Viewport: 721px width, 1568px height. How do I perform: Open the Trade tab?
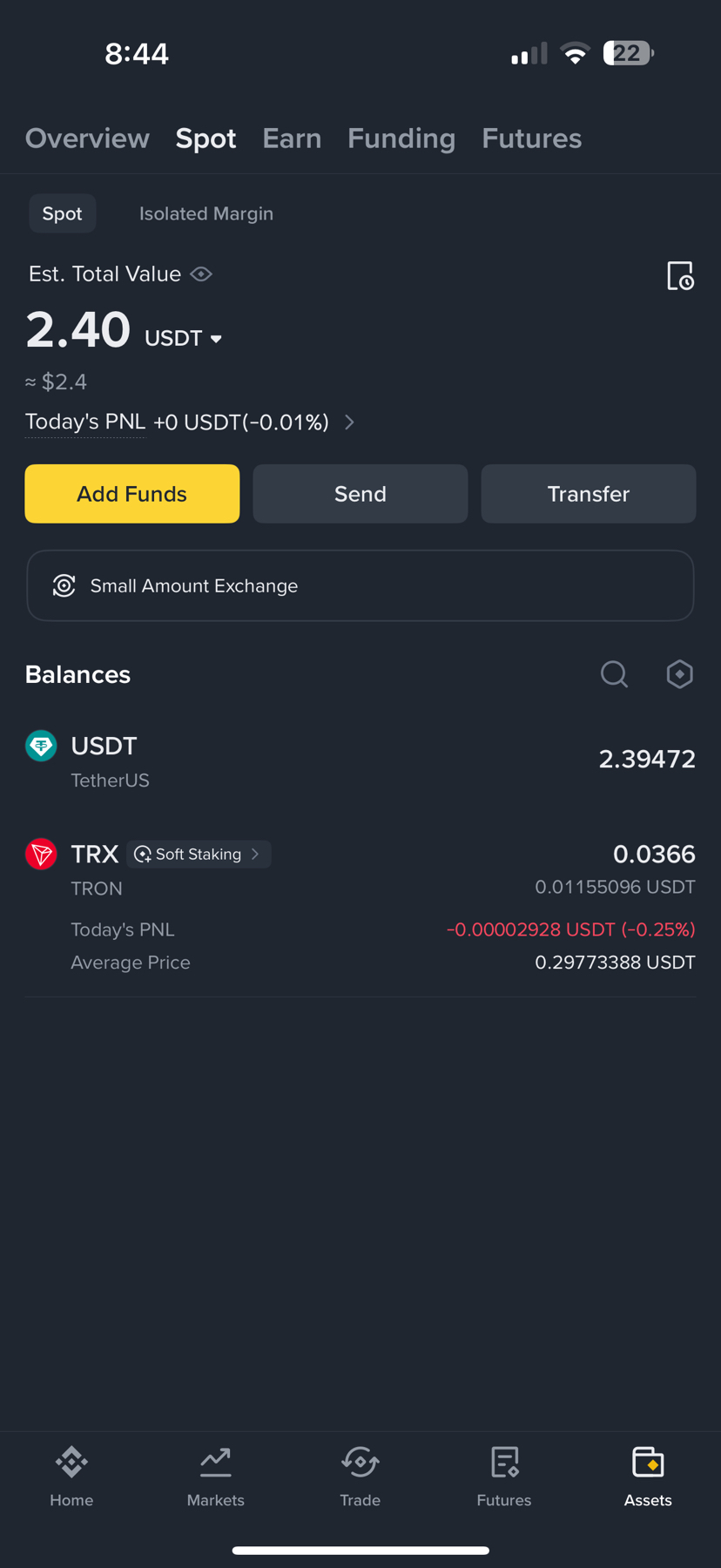(360, 1476)
